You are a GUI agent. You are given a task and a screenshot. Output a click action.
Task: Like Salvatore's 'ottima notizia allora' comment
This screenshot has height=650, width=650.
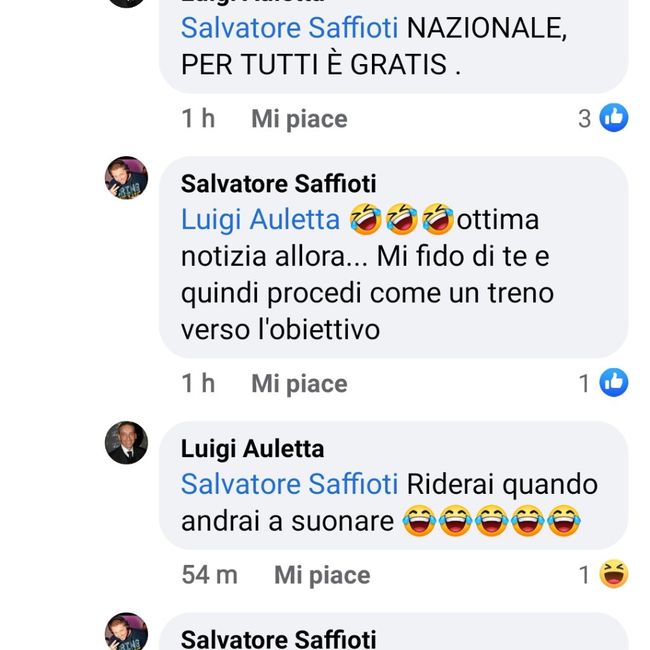click(x=299, y=383)
